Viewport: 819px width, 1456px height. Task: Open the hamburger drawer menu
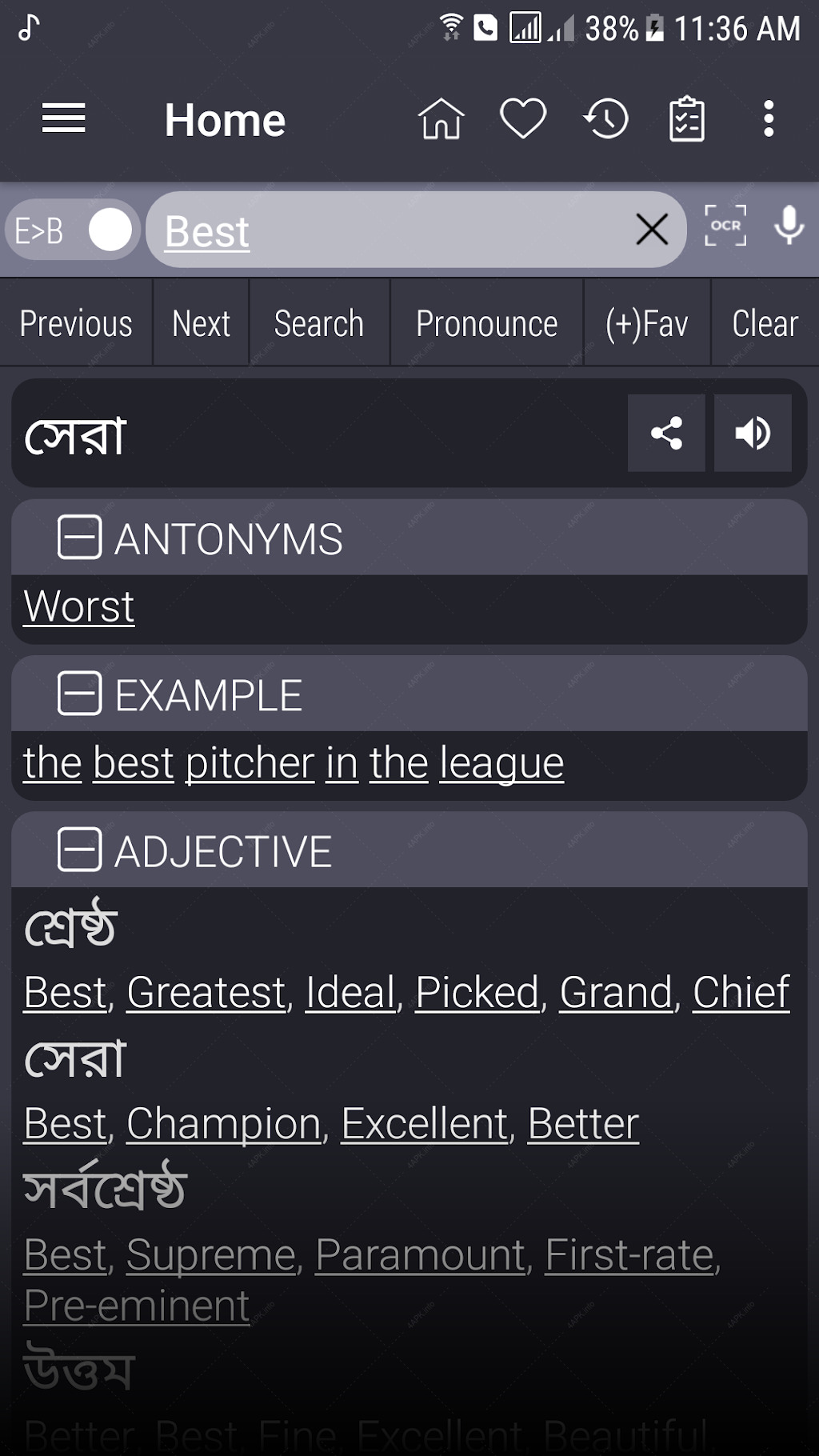tap(64, 119)
